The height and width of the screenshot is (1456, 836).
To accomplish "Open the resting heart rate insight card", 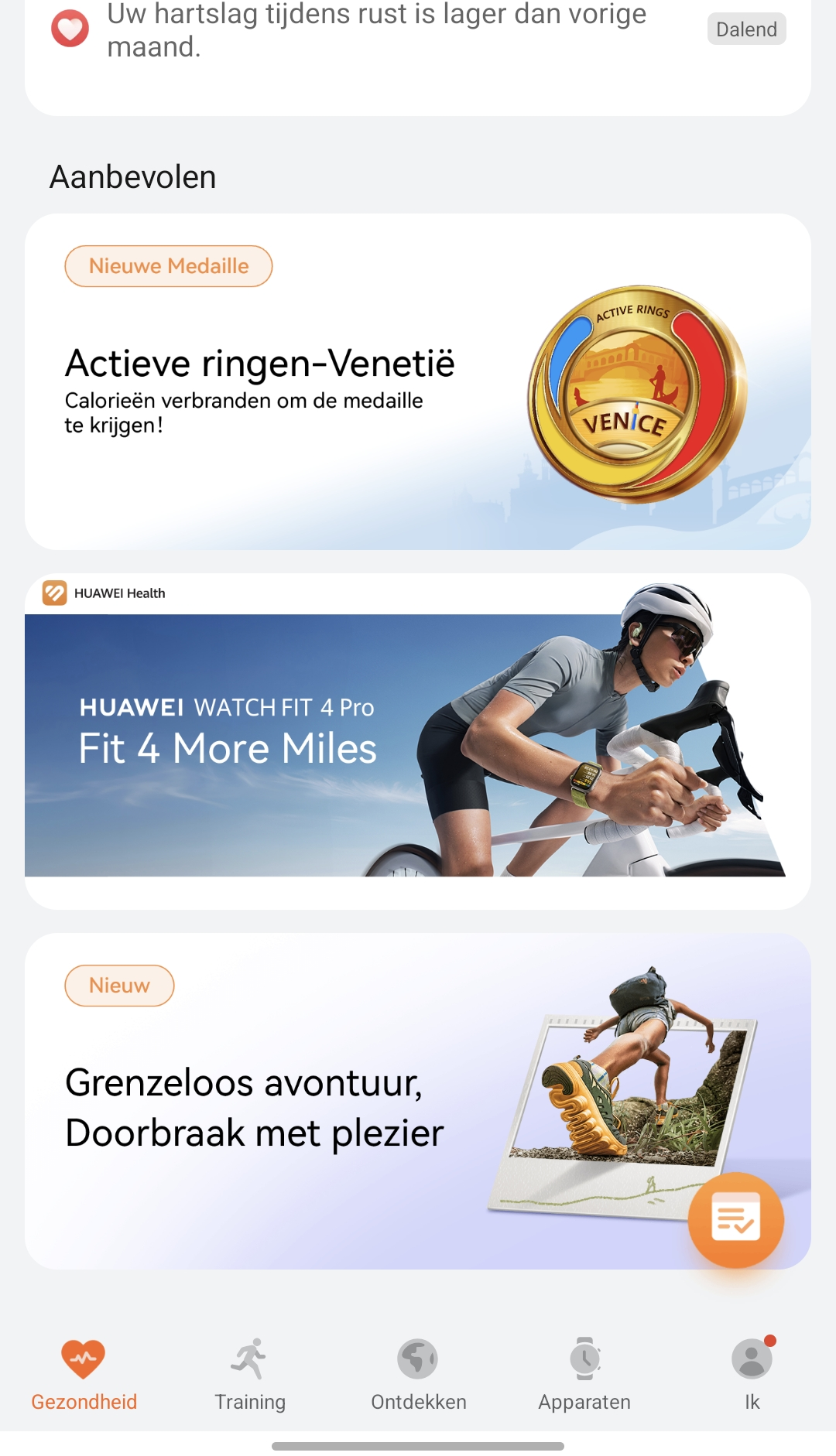I will (418, 46).
